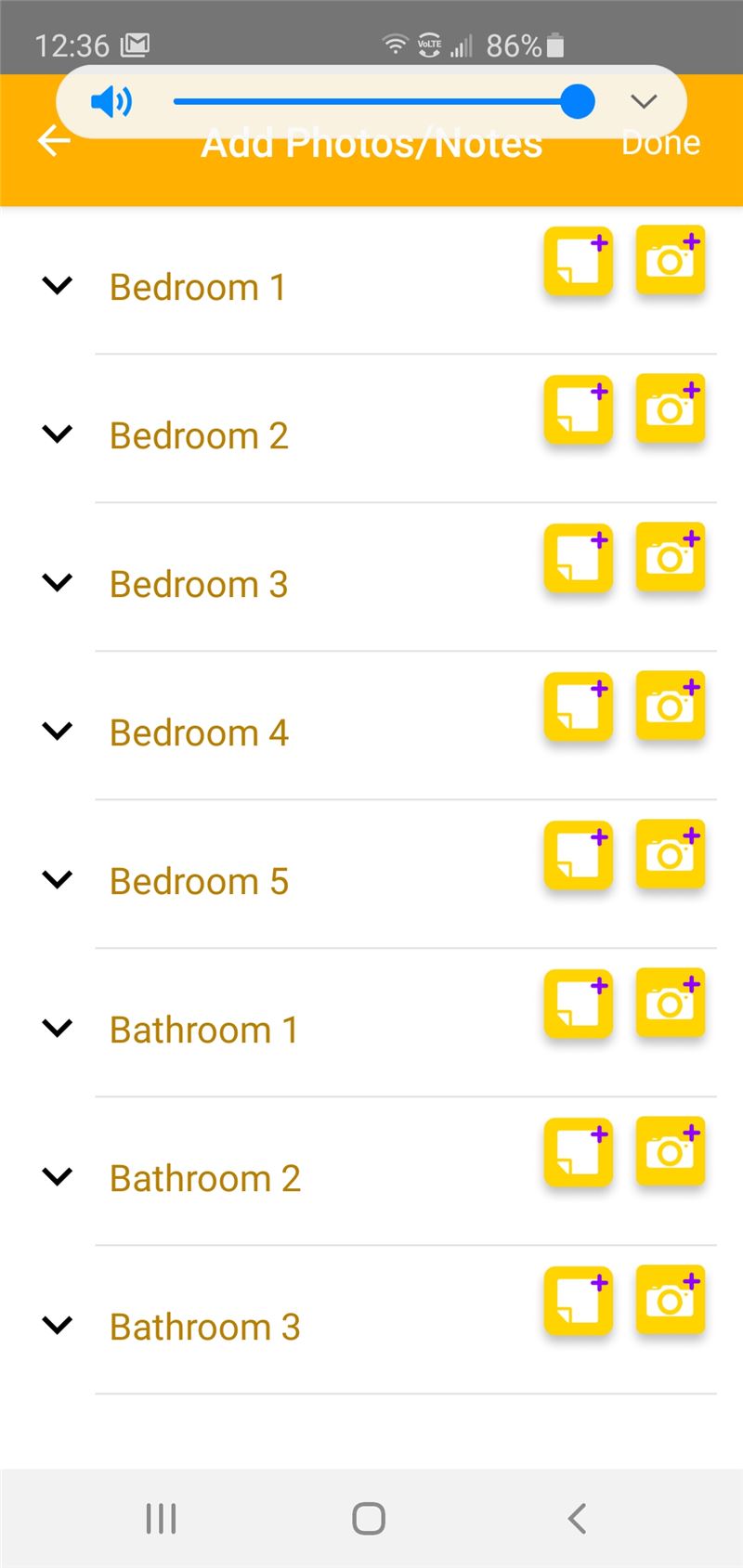Expand the Bedroom 1 section
The height and width of the screenshot is (1568, 743).
coord(58,285)
